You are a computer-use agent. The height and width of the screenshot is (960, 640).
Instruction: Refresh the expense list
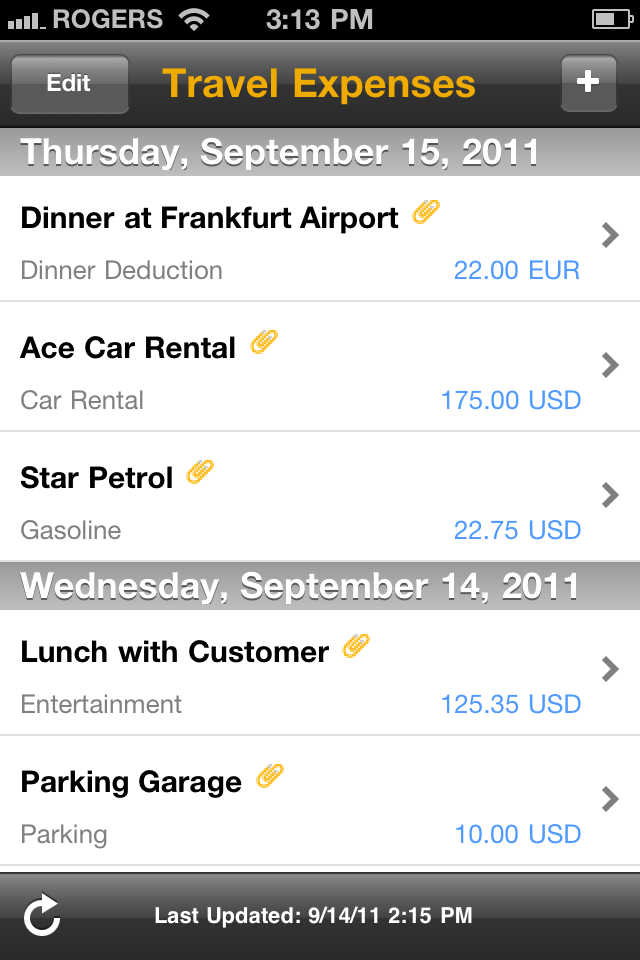coord(42,915)
